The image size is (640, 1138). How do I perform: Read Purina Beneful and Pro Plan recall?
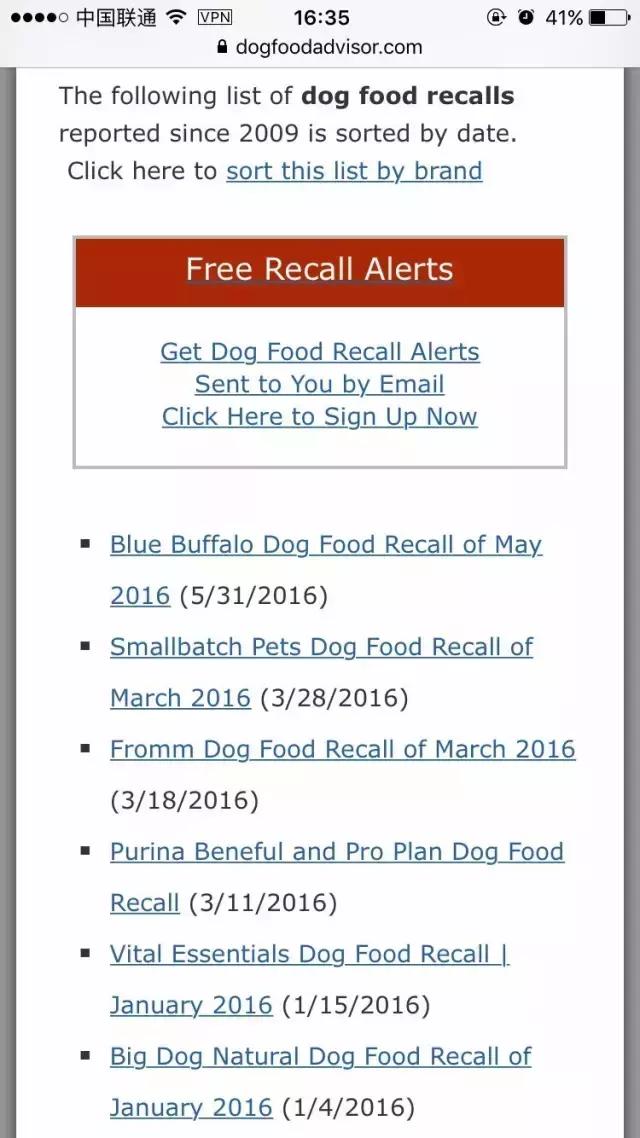click(x=336, y=852)
